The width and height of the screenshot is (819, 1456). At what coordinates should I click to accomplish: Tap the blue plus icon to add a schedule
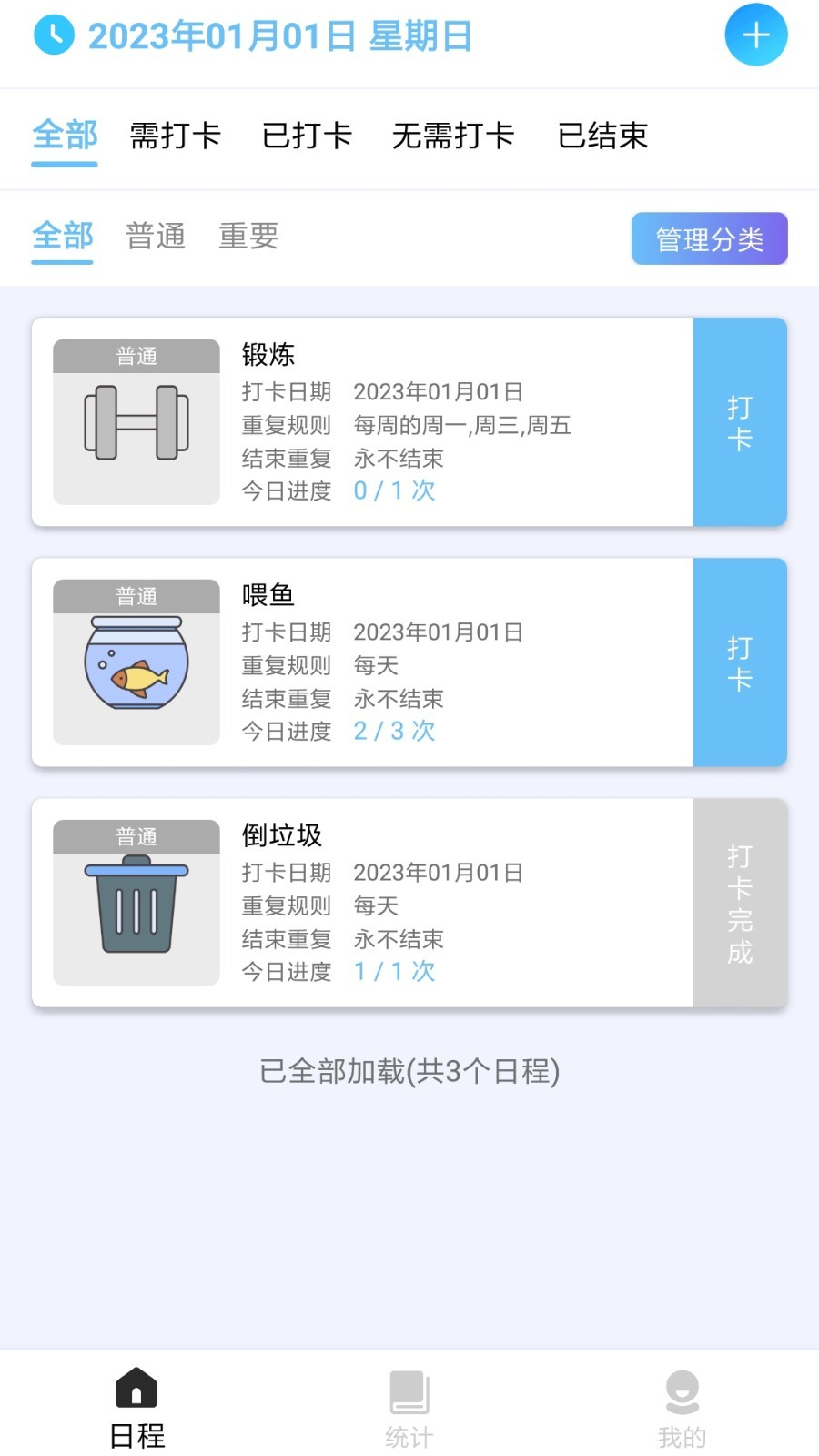coord(755,35)
